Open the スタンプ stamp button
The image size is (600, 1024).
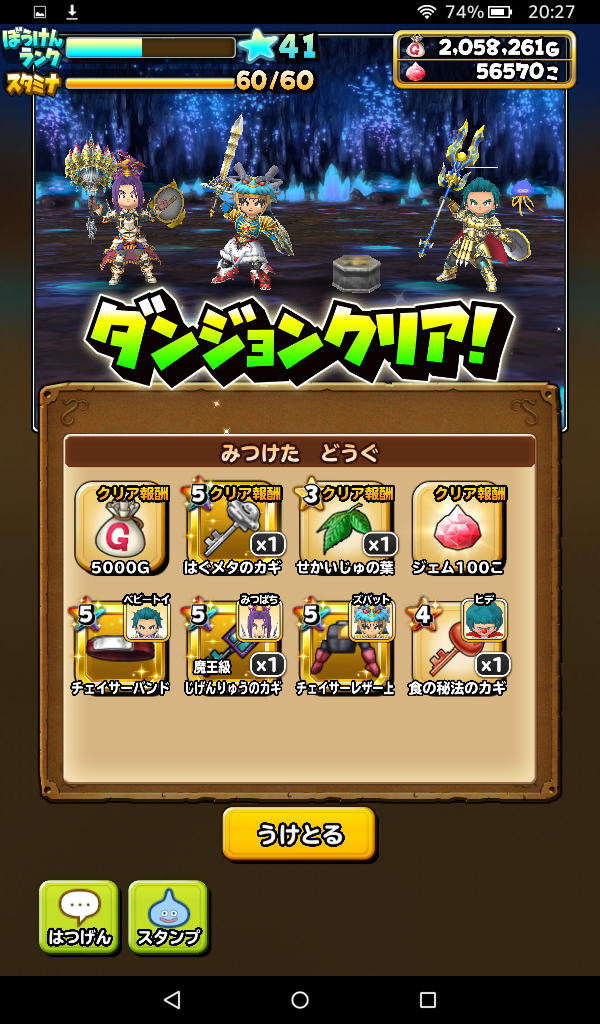coord(168,915)
